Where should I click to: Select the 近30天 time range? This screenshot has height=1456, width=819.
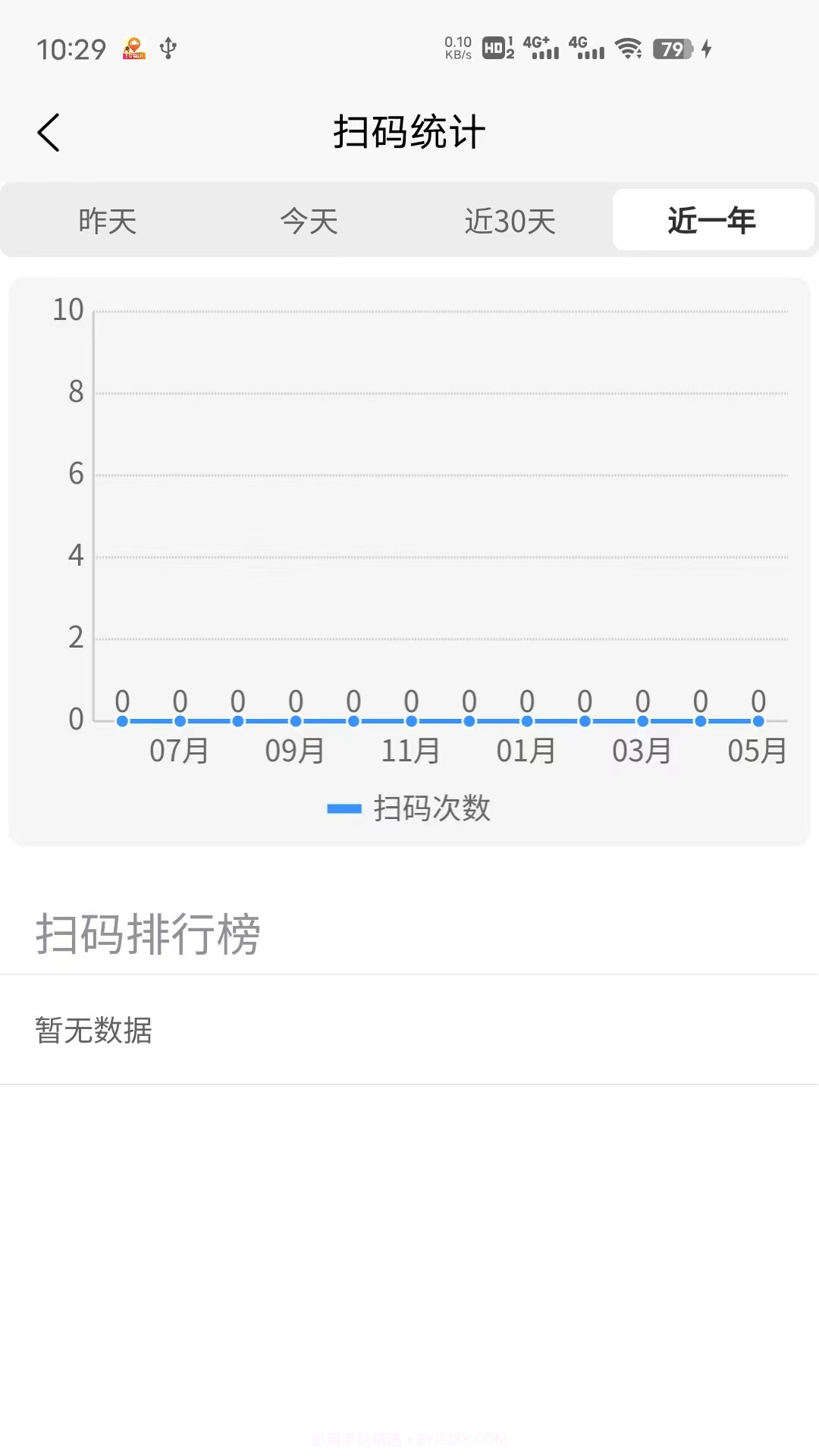pyautogui.click(x=510, y=220)
